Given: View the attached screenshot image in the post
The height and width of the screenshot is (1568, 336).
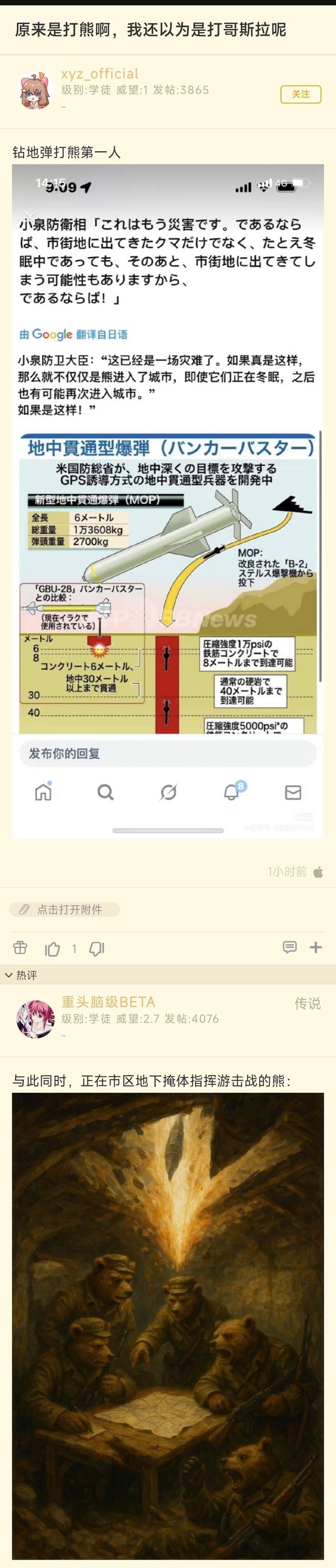Looking at the screenshot, I should [x=168, y=502].
